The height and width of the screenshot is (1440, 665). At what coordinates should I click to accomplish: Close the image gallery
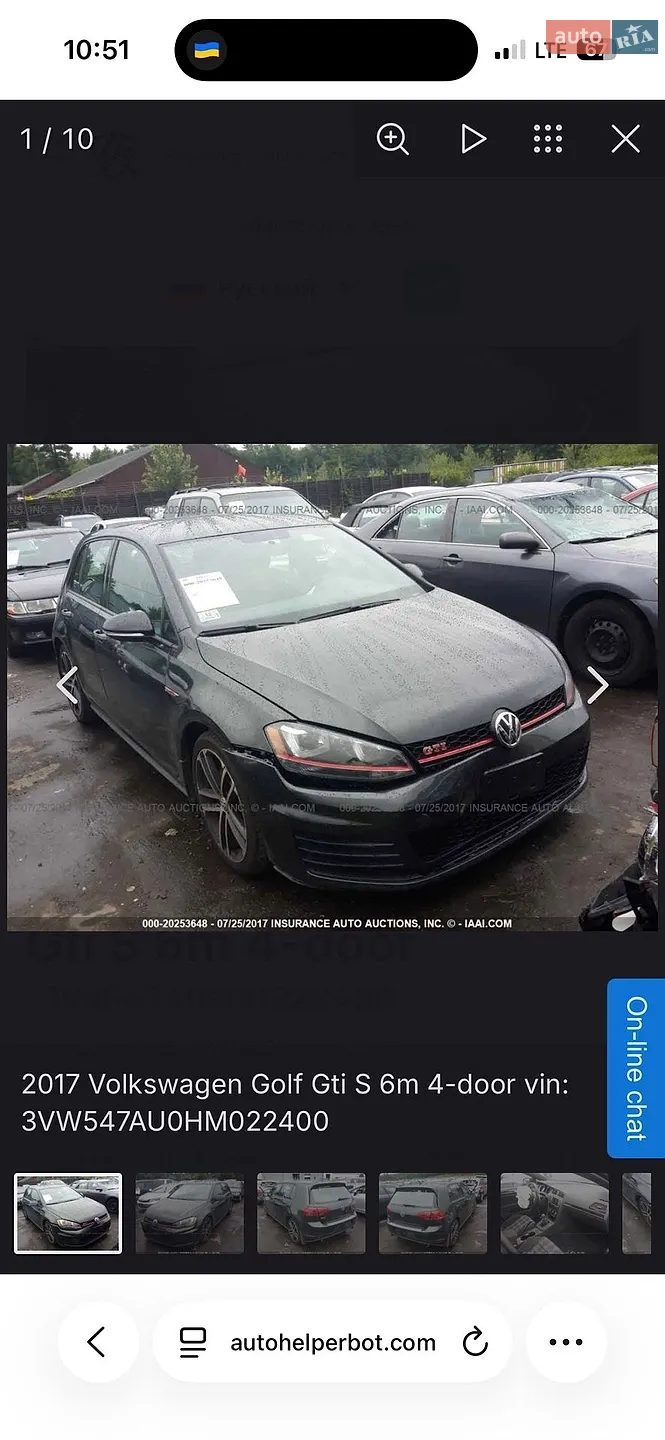tap(625, 139)
